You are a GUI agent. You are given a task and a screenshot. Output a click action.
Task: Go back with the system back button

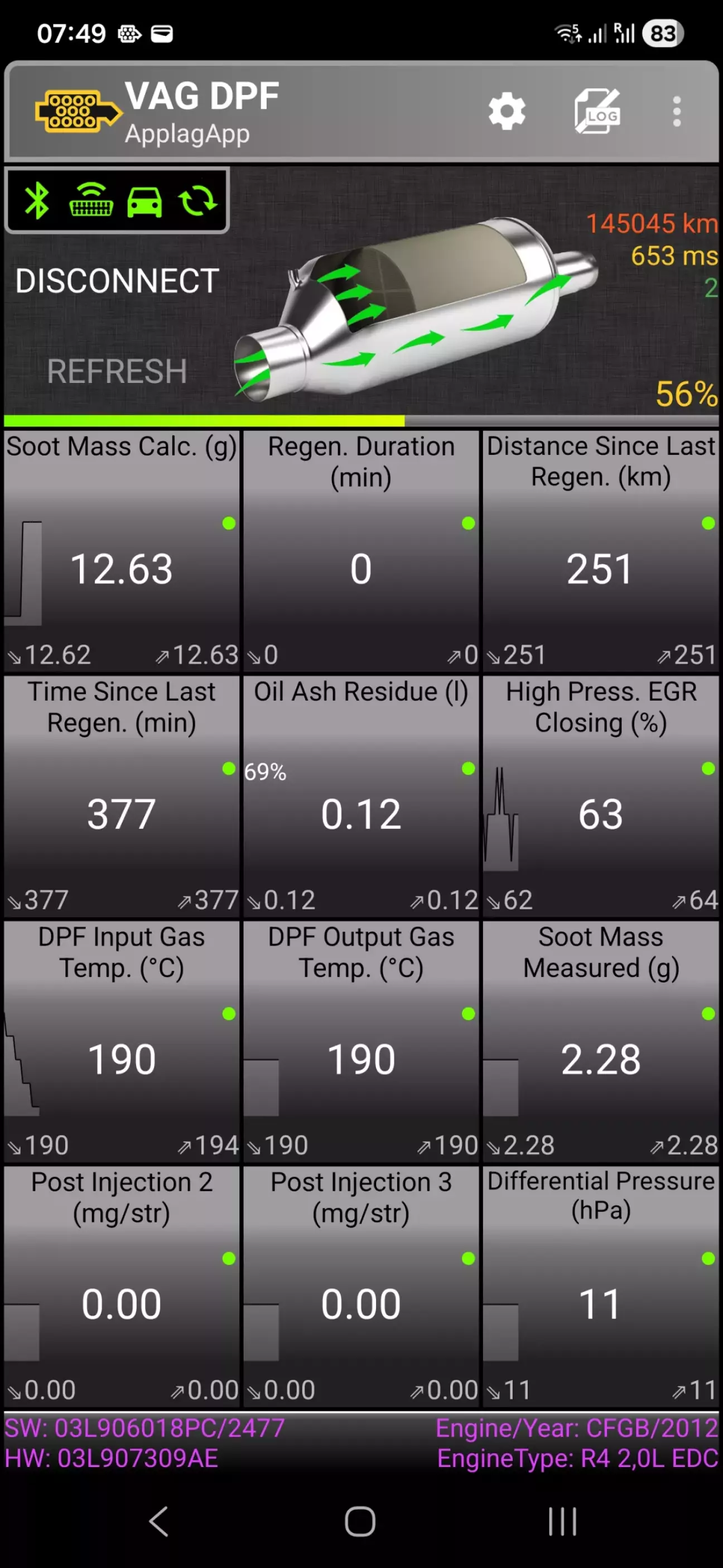point(160,1521)
